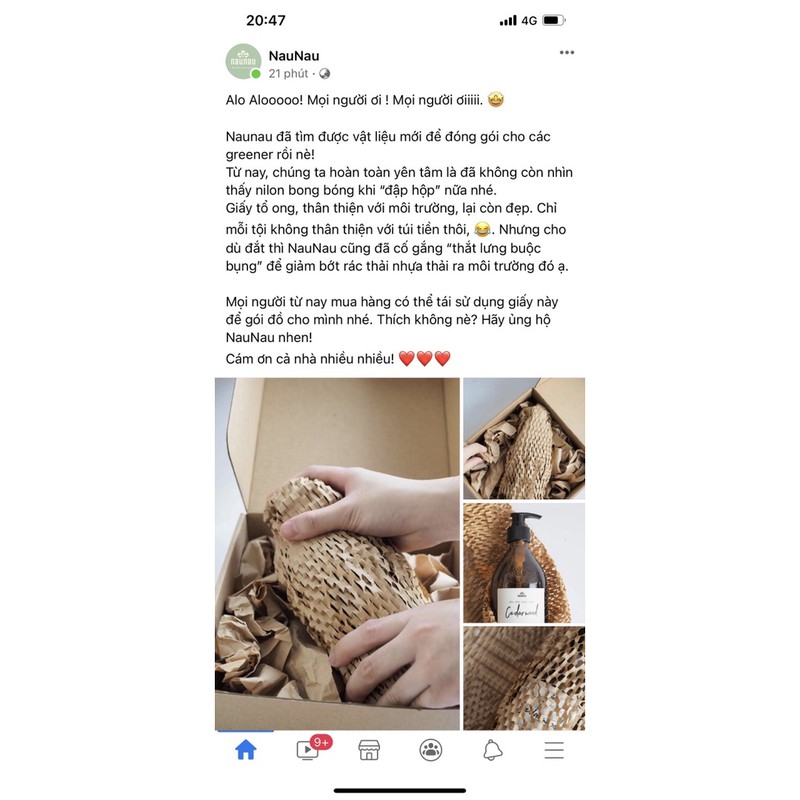Switch to the Groups tab

coord(431,750)
